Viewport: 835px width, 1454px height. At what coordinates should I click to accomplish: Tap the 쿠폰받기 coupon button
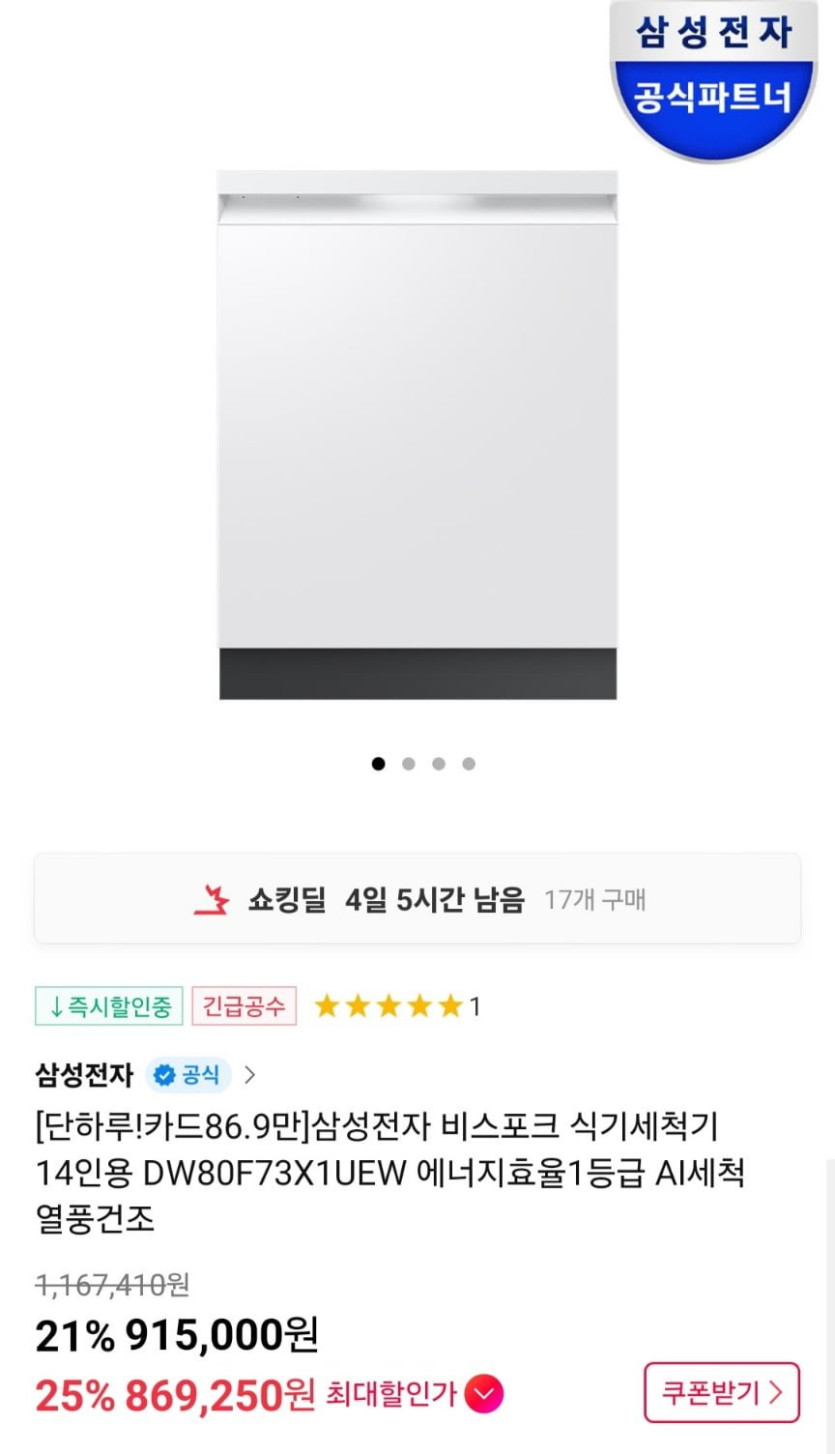721,1392
